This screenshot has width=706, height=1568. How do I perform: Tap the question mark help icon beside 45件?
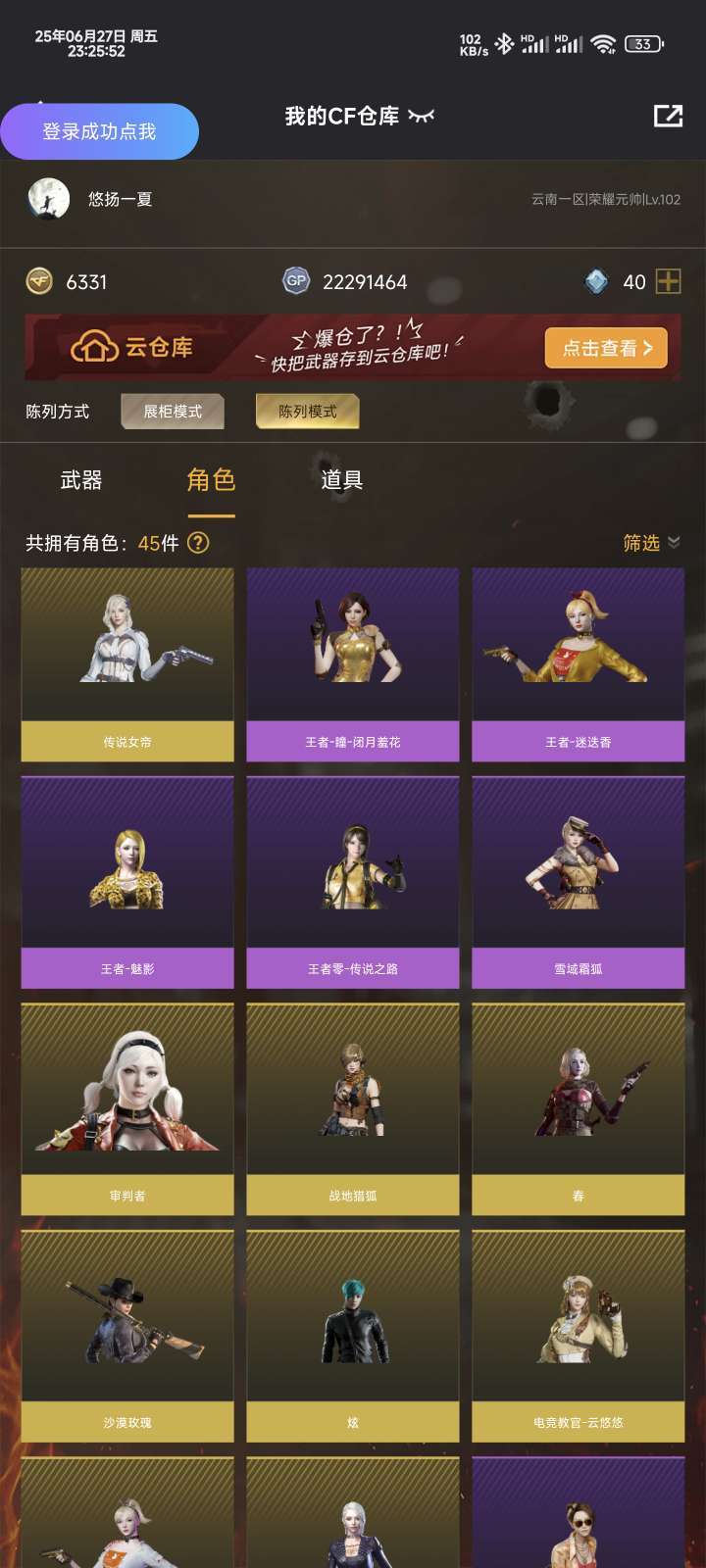198,543
